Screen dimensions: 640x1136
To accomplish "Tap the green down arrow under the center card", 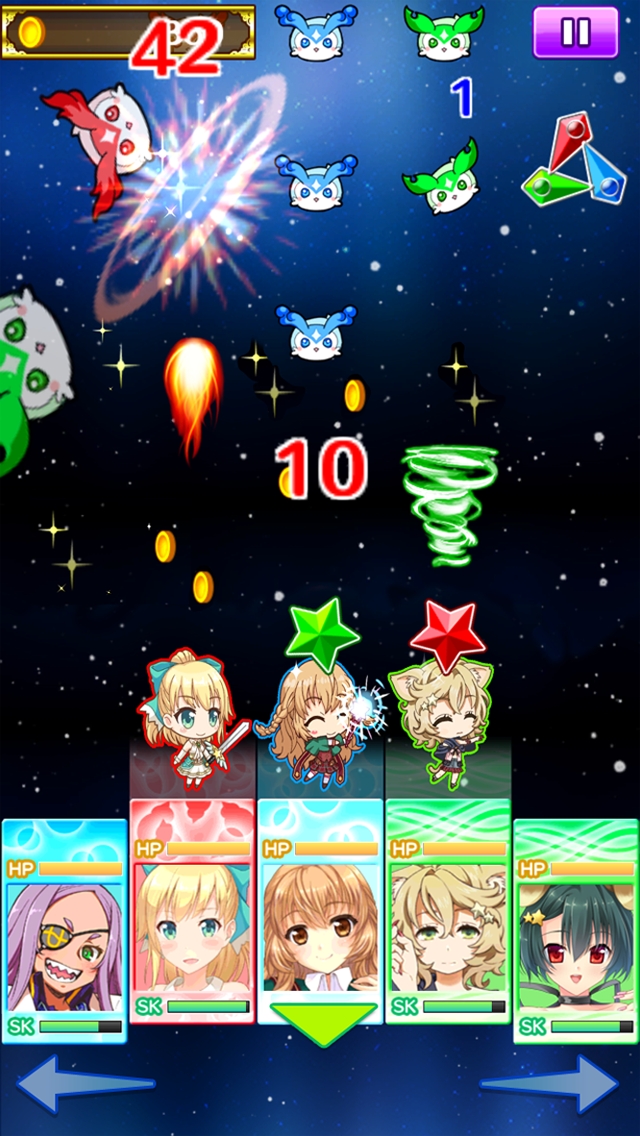I will 323,1024.
